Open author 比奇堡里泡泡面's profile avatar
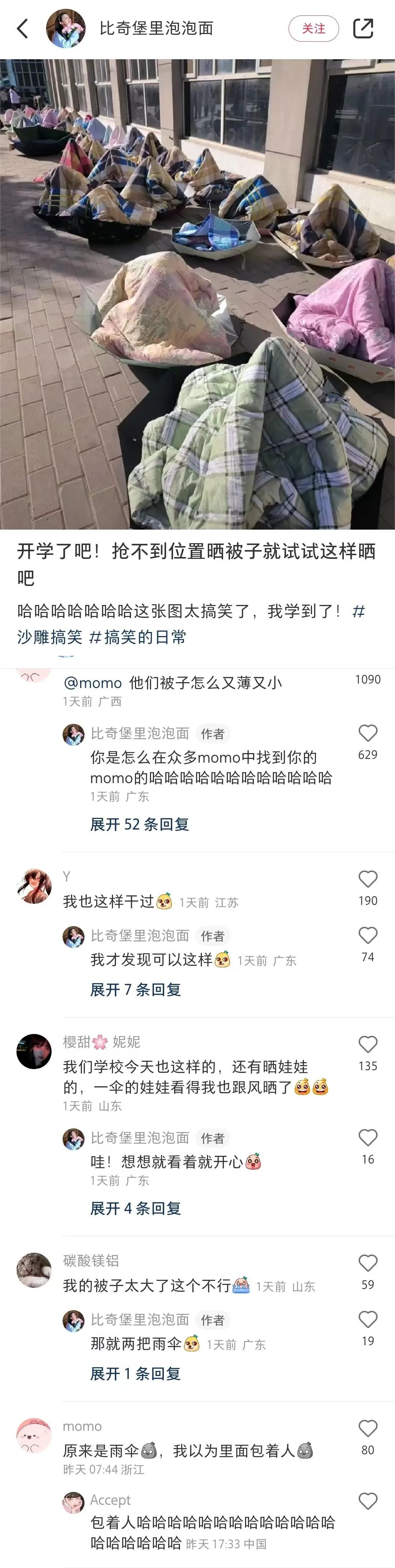Screen dimensions: 395x1568 [66, 29]
